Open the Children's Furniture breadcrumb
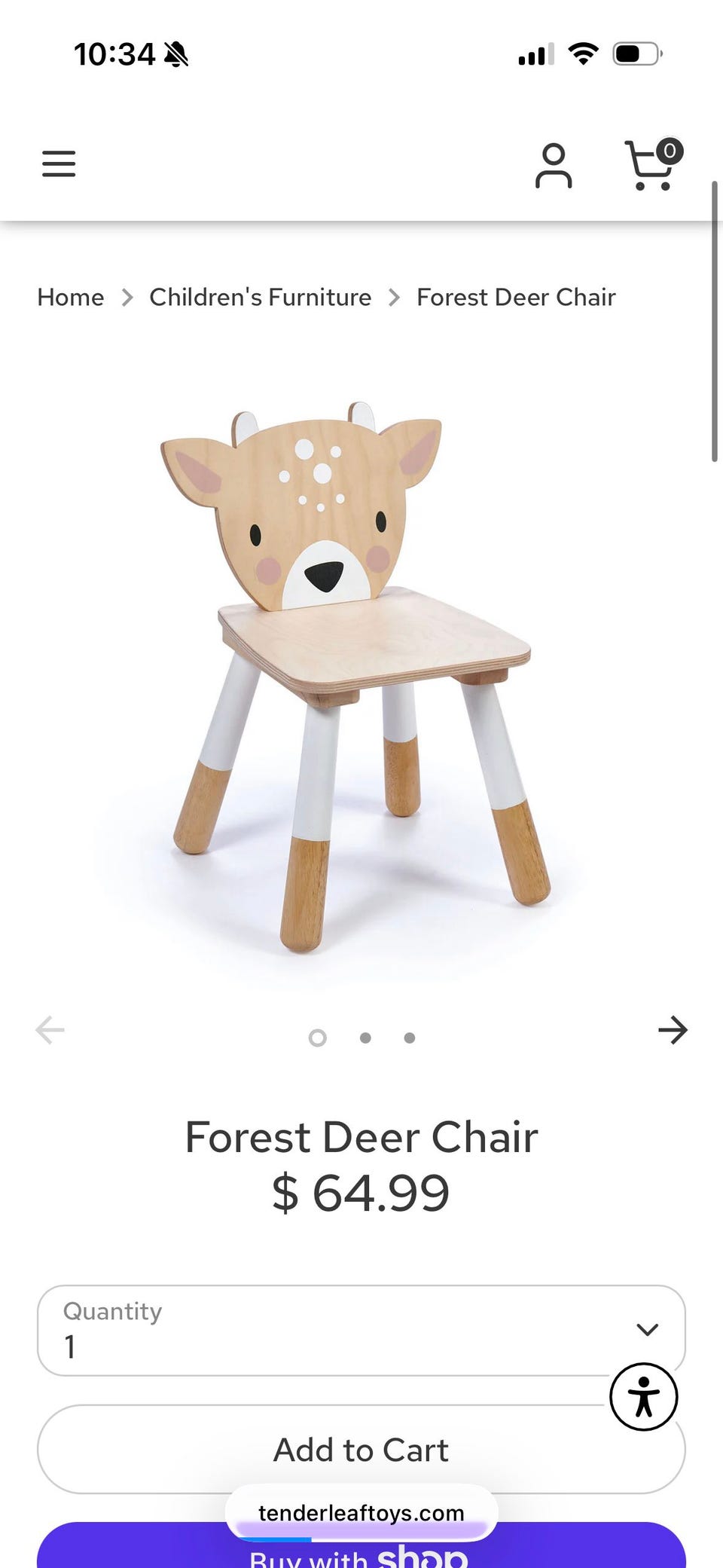The width and height of the screenshot is (723, 1568). pyautogui.click(x=260, y=298)
